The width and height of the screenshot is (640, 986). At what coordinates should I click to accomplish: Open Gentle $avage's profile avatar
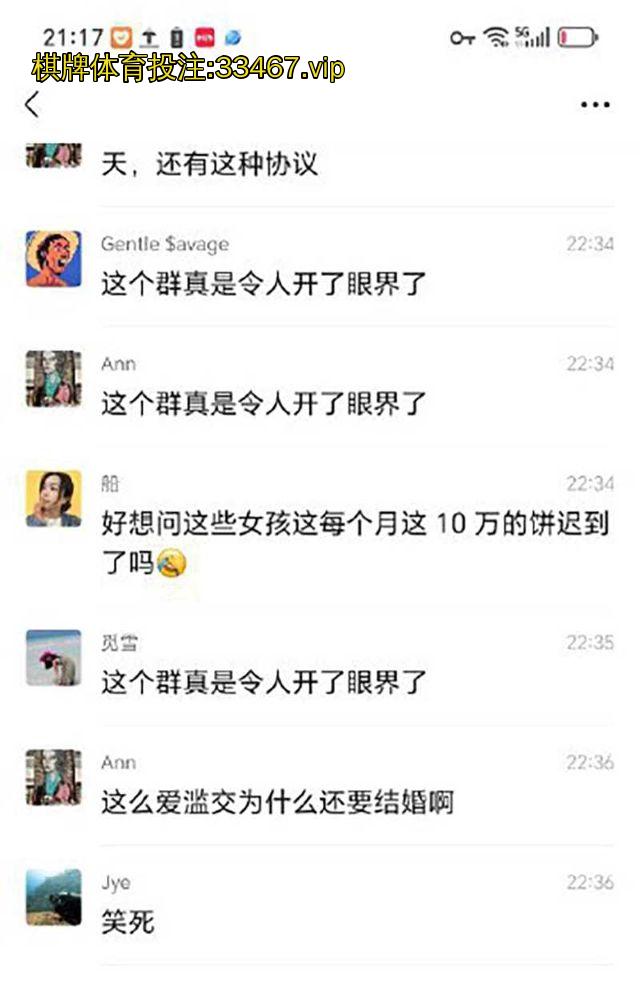53,259
